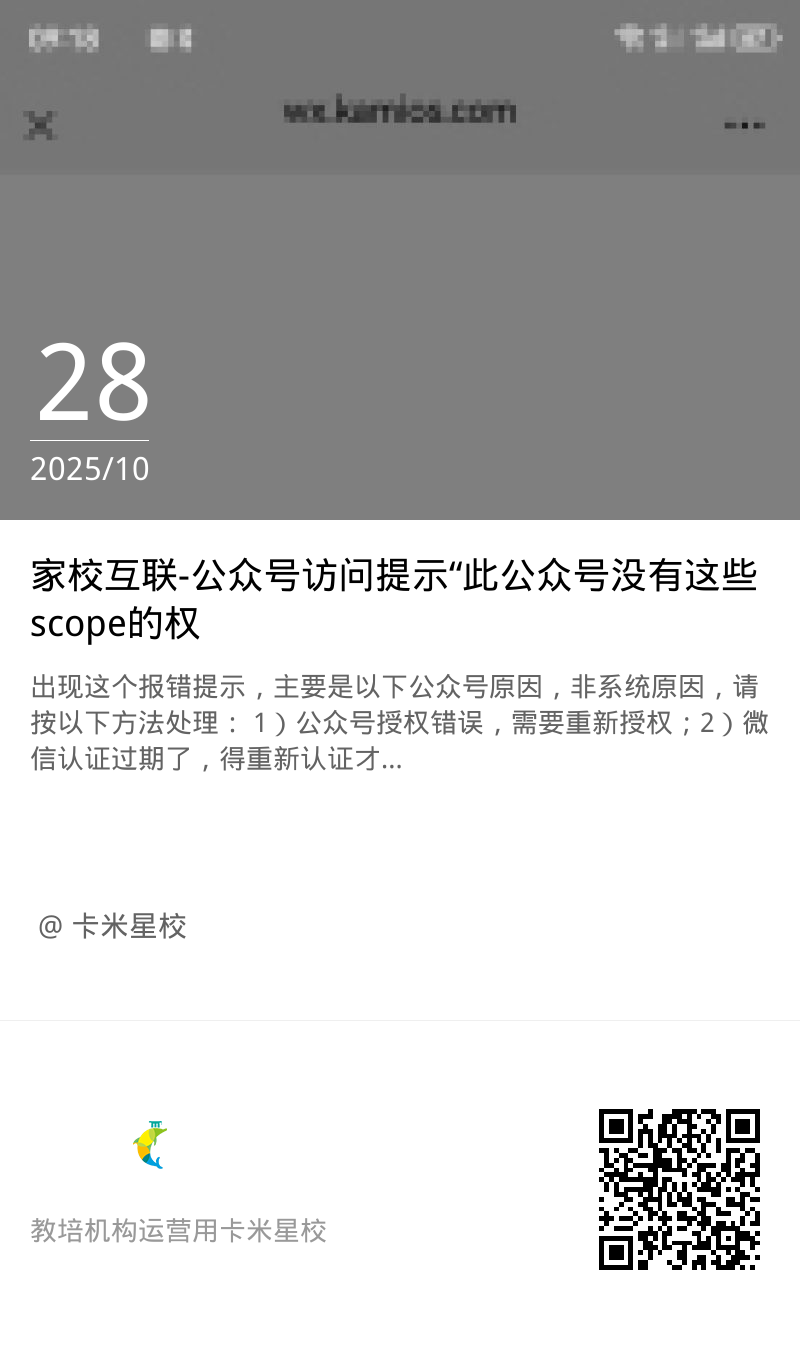Close the web page

(x=40, y=125)
